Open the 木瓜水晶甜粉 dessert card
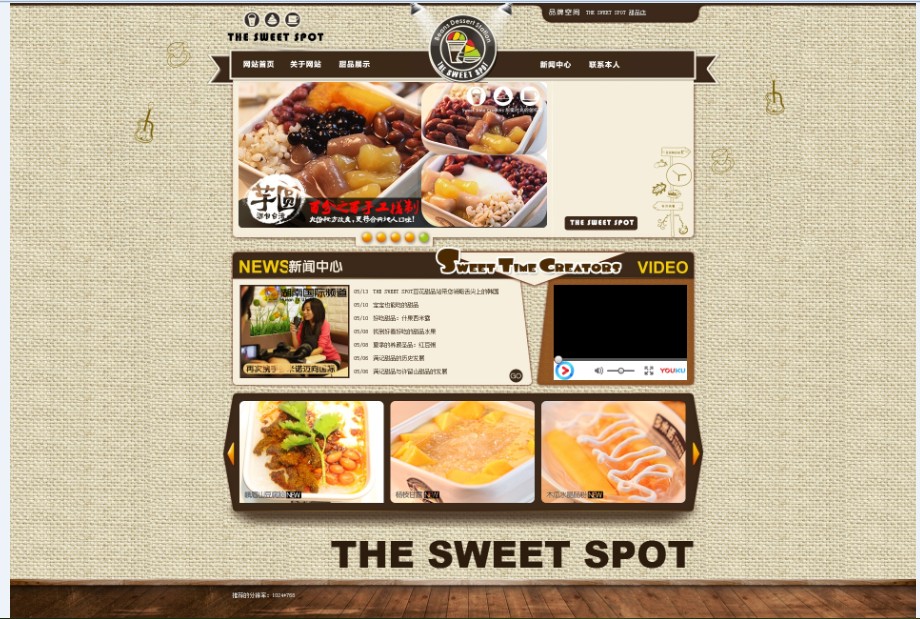Screen dimensions: 920x619 point(613,452)
